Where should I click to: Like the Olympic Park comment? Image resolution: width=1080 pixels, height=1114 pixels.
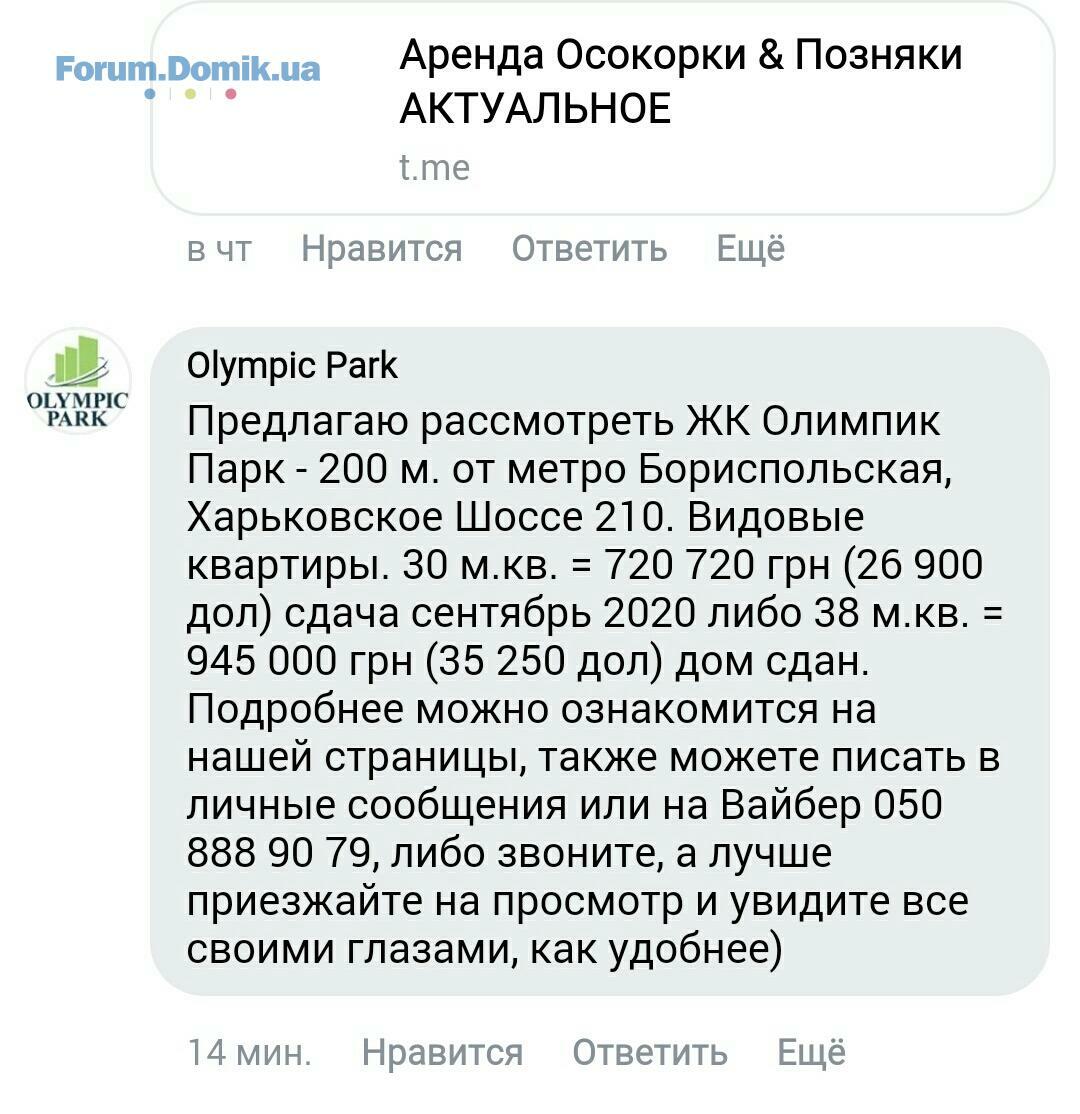point(442,1052)
